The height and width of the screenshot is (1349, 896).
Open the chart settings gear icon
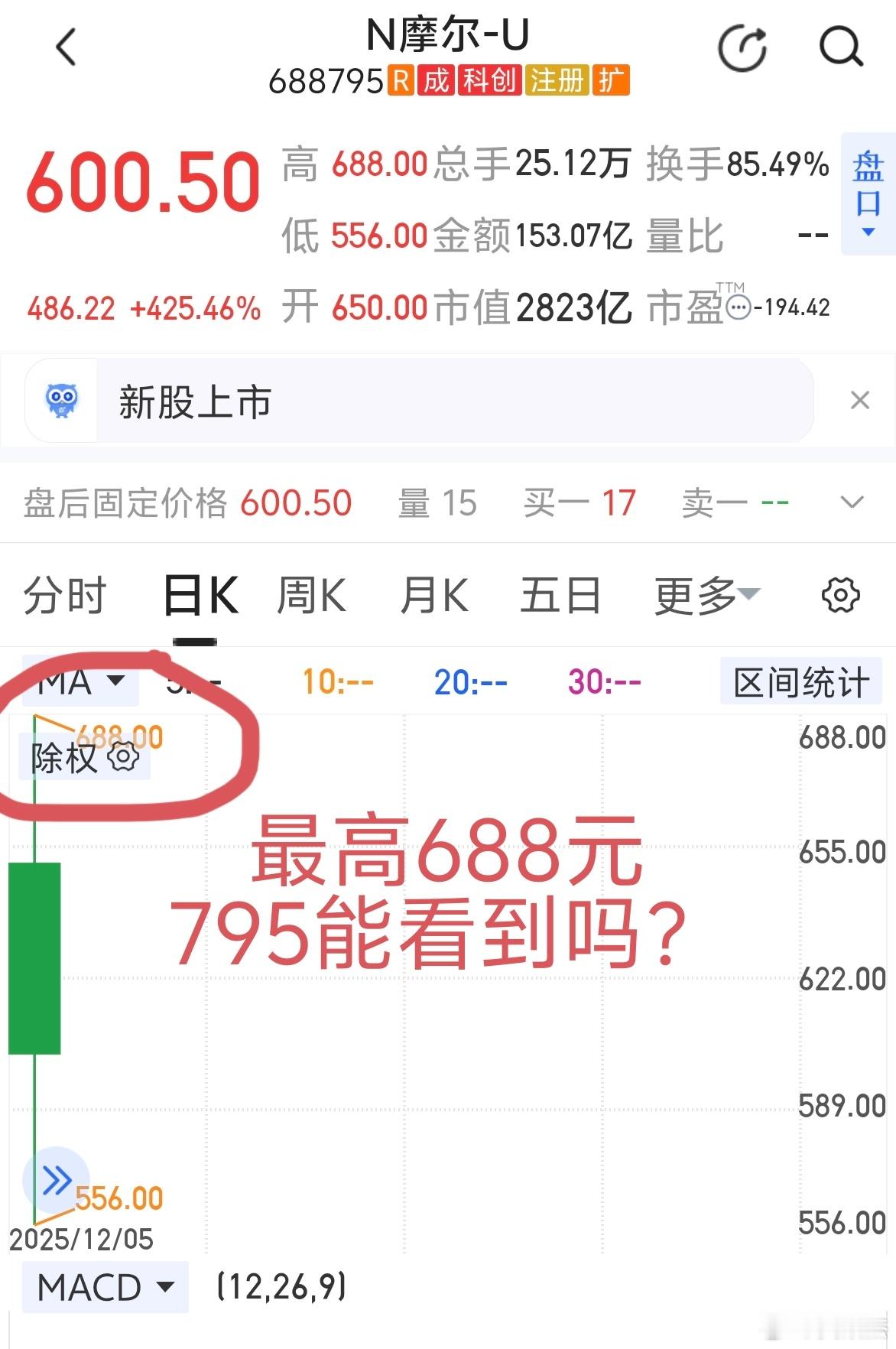pyautogui.click(x=839, y=596)
